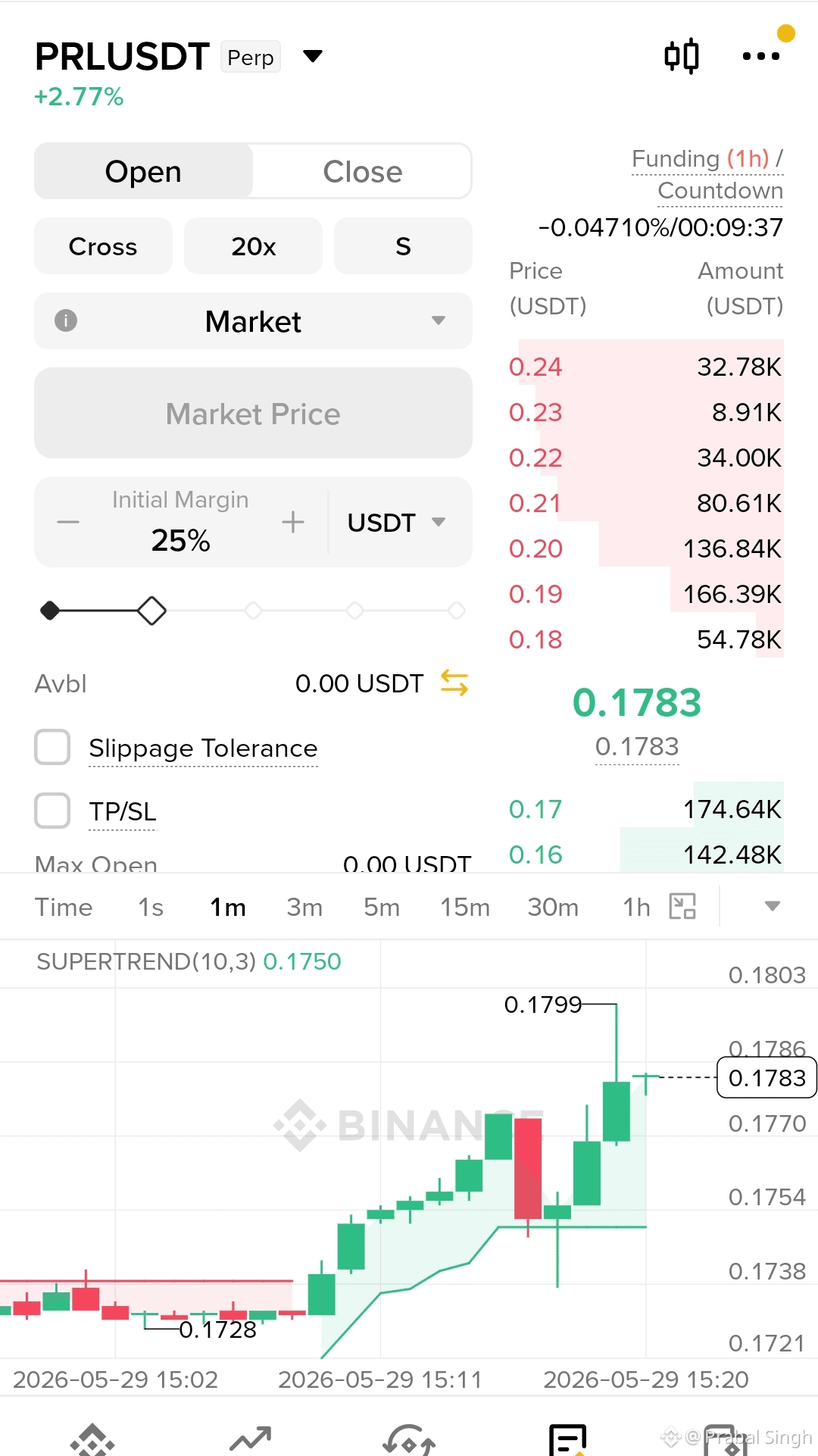Change margin mode from Cross

(x=103, y=246)
